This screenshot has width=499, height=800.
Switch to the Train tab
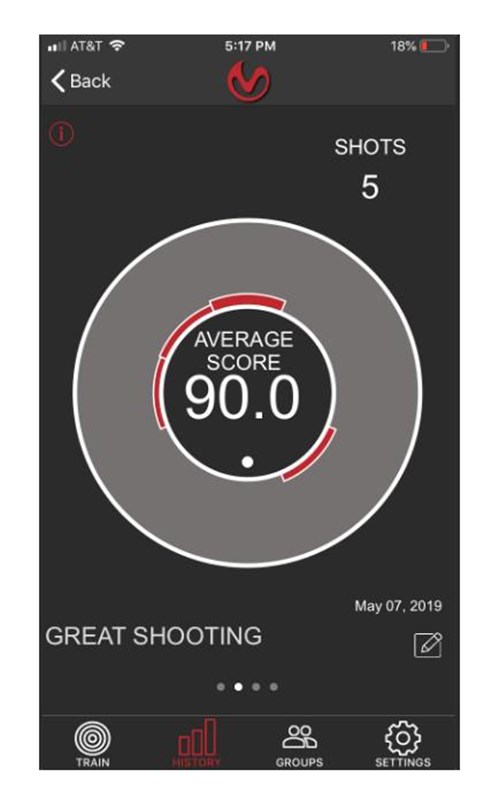92,743
